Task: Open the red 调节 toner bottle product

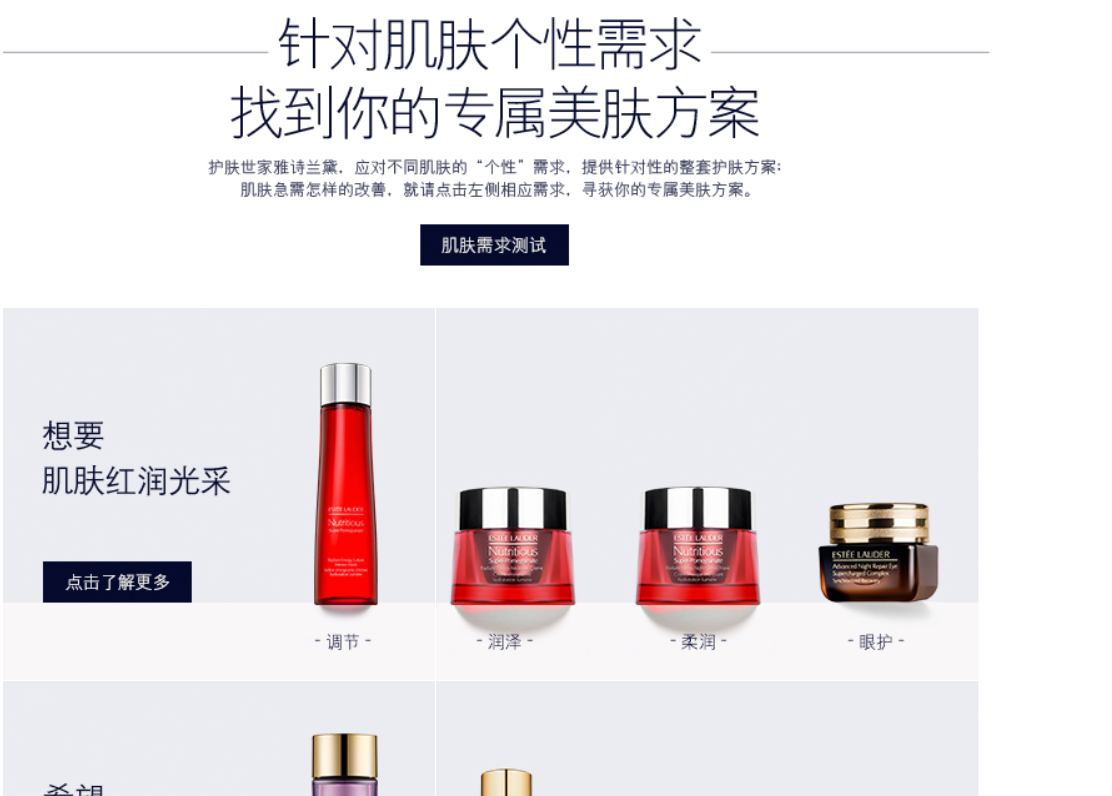Action: [x=345, y=485]
